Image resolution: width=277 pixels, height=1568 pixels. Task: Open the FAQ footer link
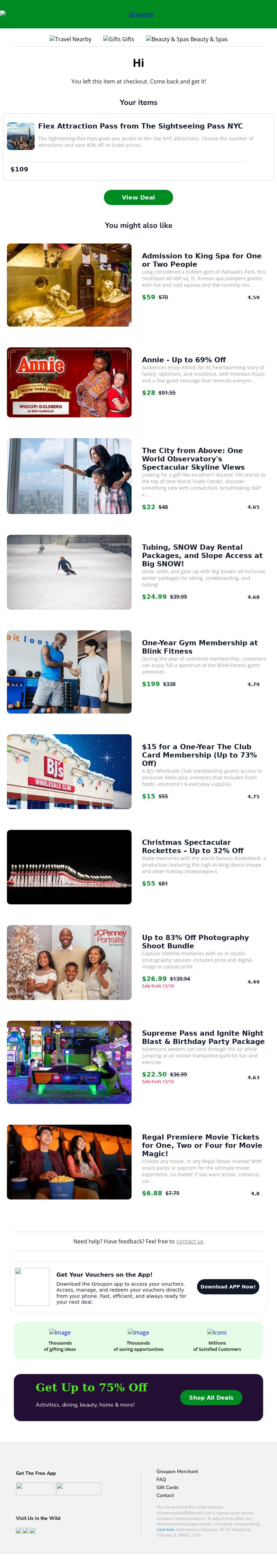click(161, 1479)
